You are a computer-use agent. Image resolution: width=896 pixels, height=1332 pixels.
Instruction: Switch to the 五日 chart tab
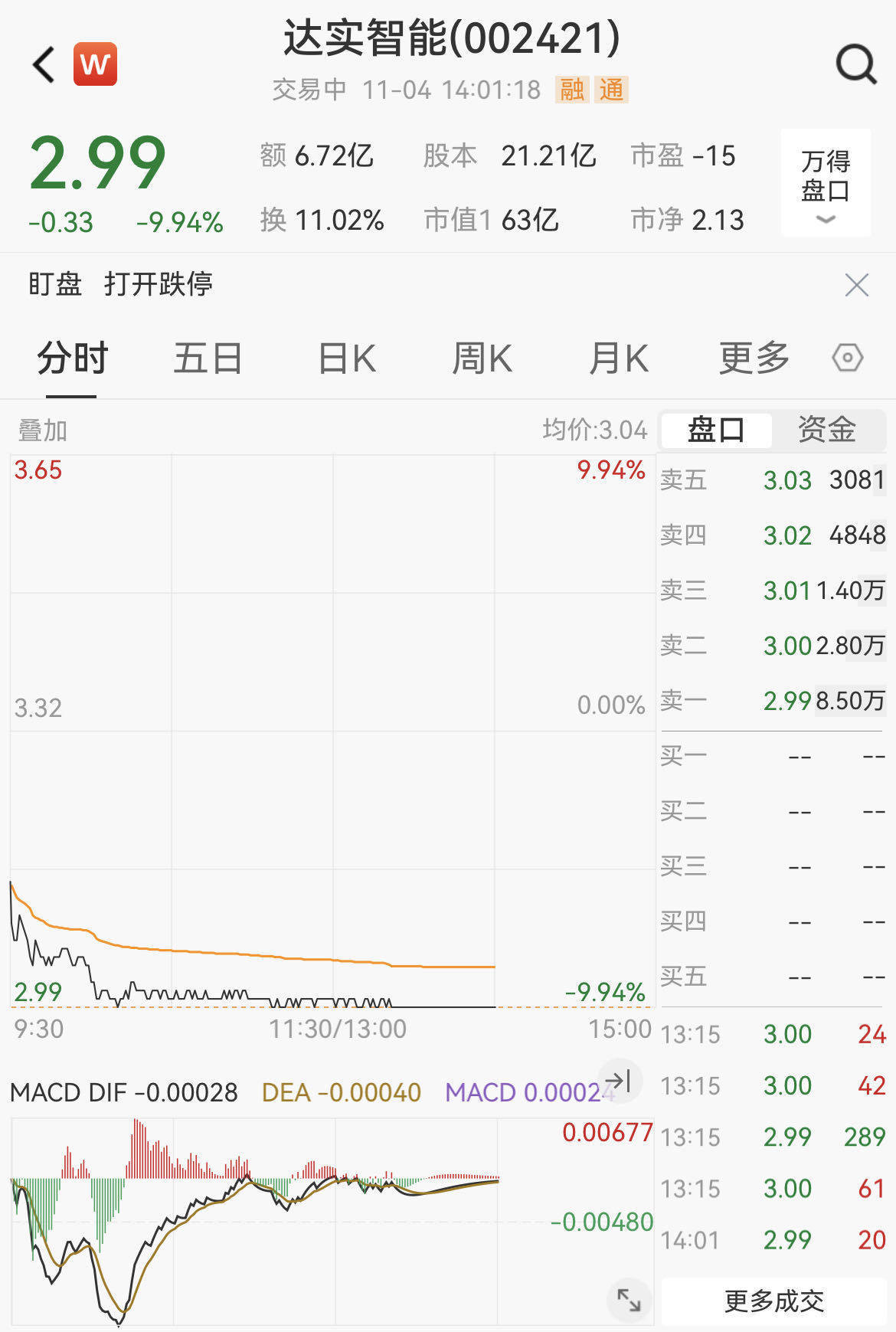point(208,358)
